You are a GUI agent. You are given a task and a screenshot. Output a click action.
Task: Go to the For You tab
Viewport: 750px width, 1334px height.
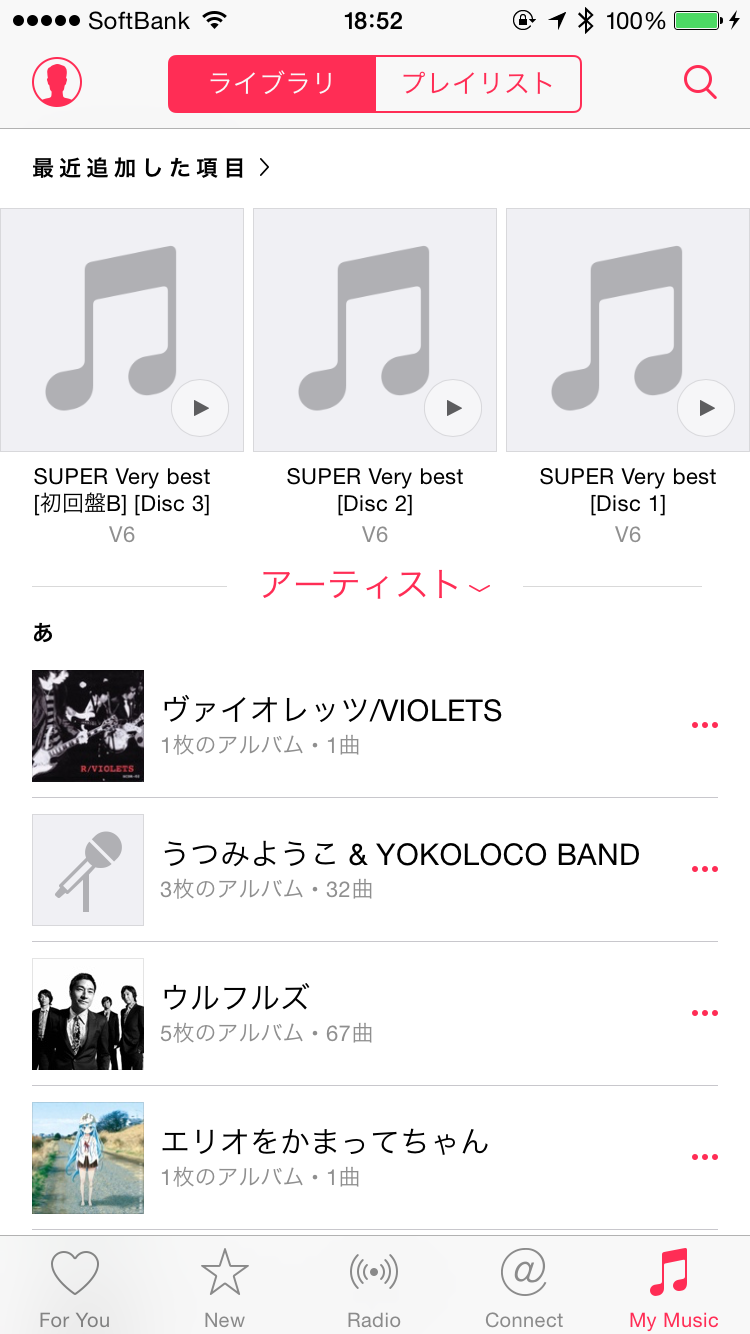click(75, 1288)
